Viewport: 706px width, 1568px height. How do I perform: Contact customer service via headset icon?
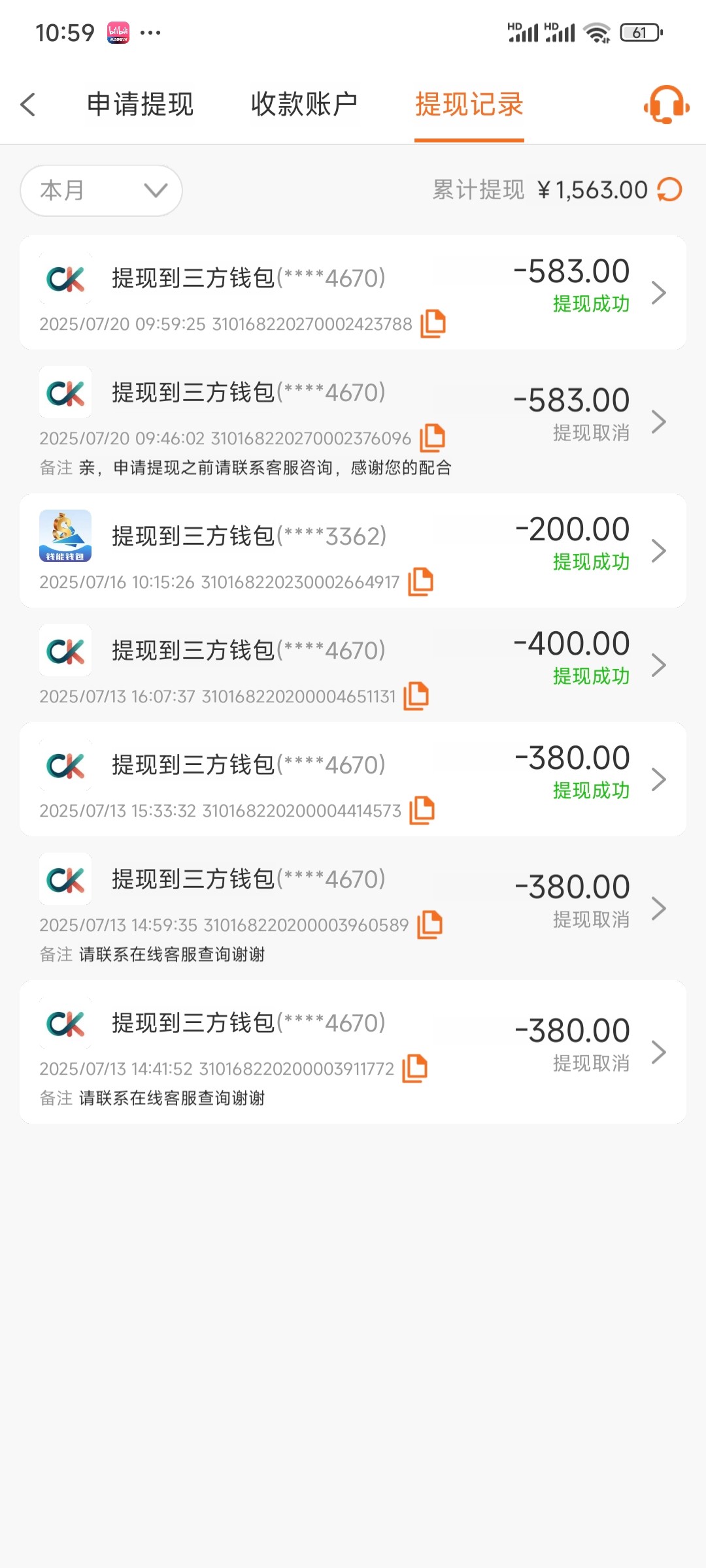[x=666, y=105]
